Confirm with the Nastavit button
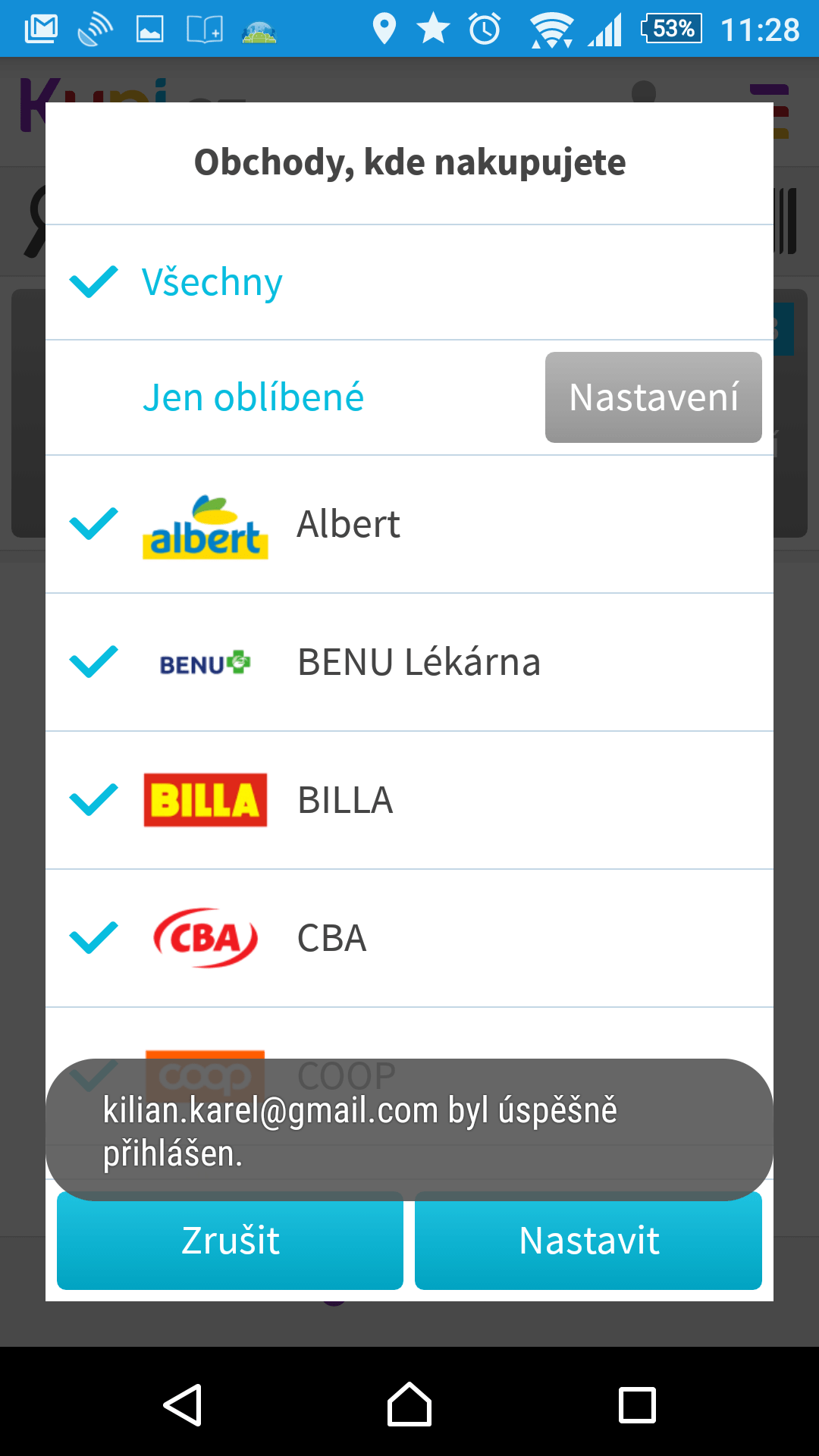 tap(588, 1241)
